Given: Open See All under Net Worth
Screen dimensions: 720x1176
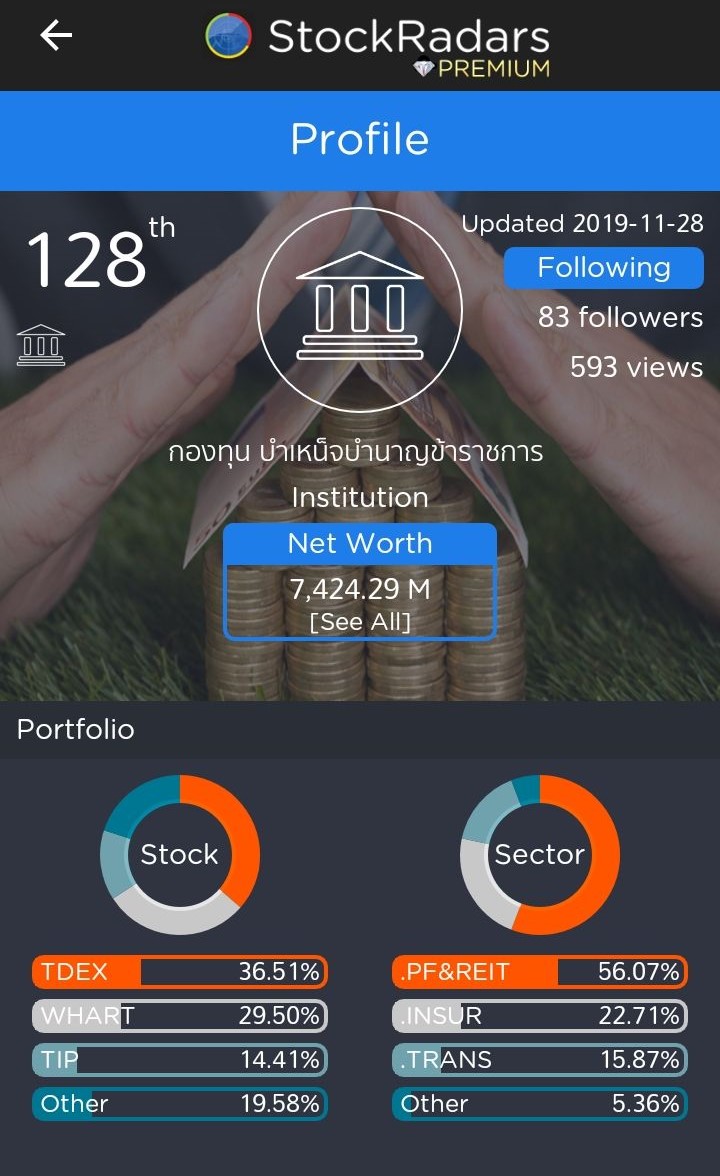Looking at the screenshot, I should (x=360, y=621).
